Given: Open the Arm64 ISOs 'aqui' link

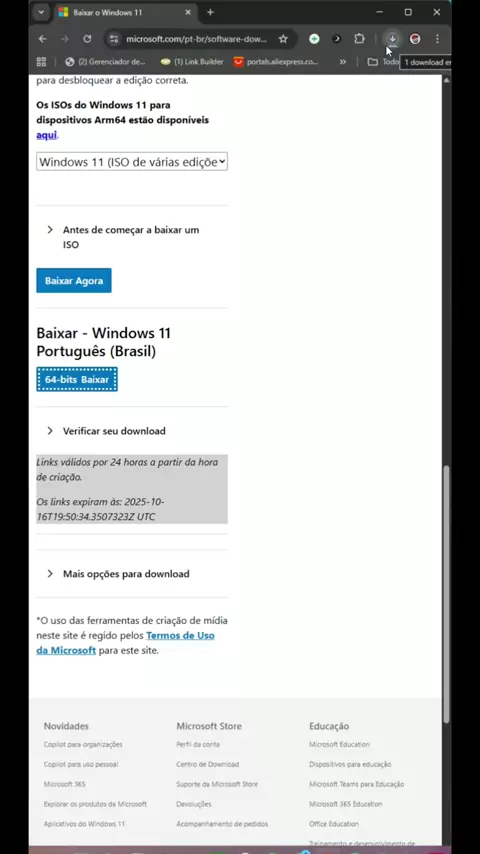Looking at the screenshot, I should pyautogui.click(x=46, y=135).
